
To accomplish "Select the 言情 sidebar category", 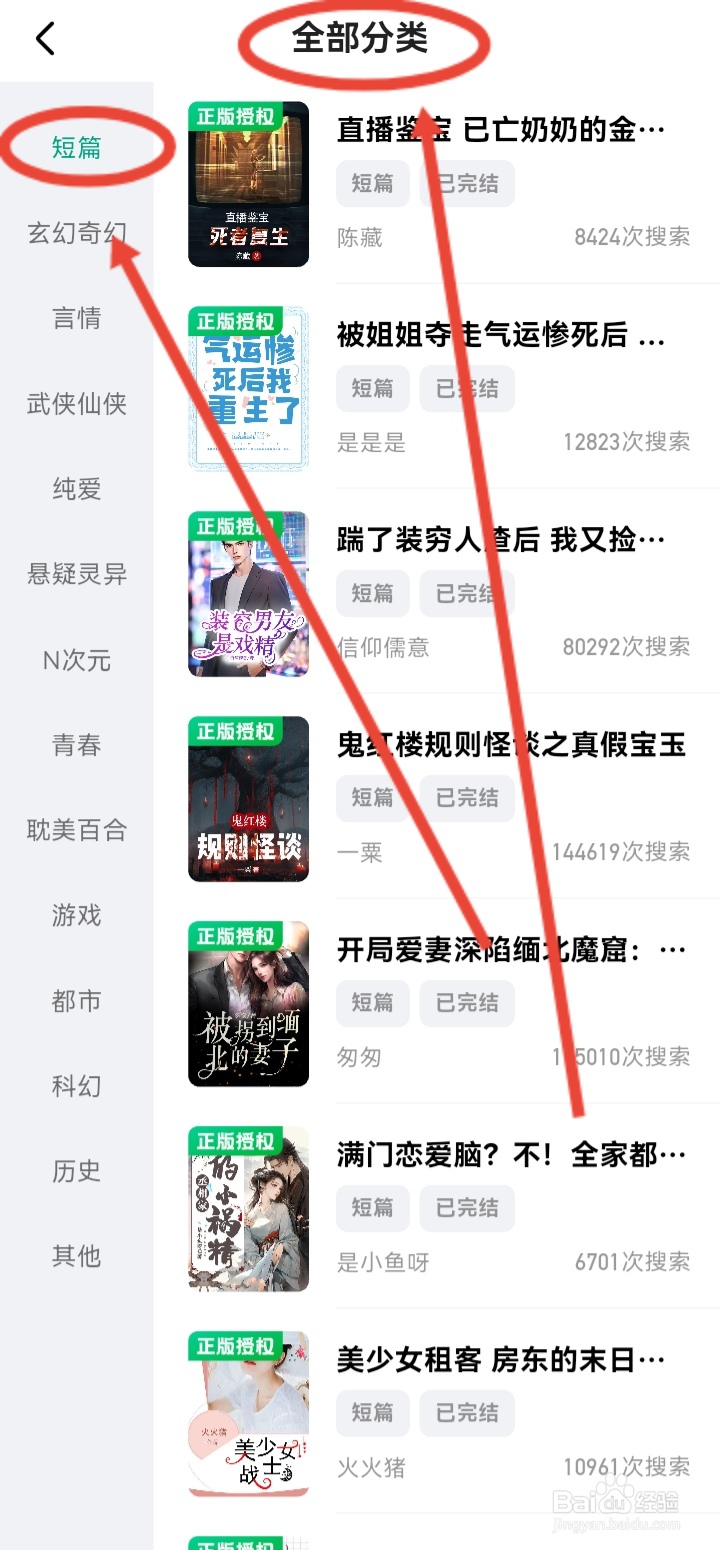I will coord(76,318).
